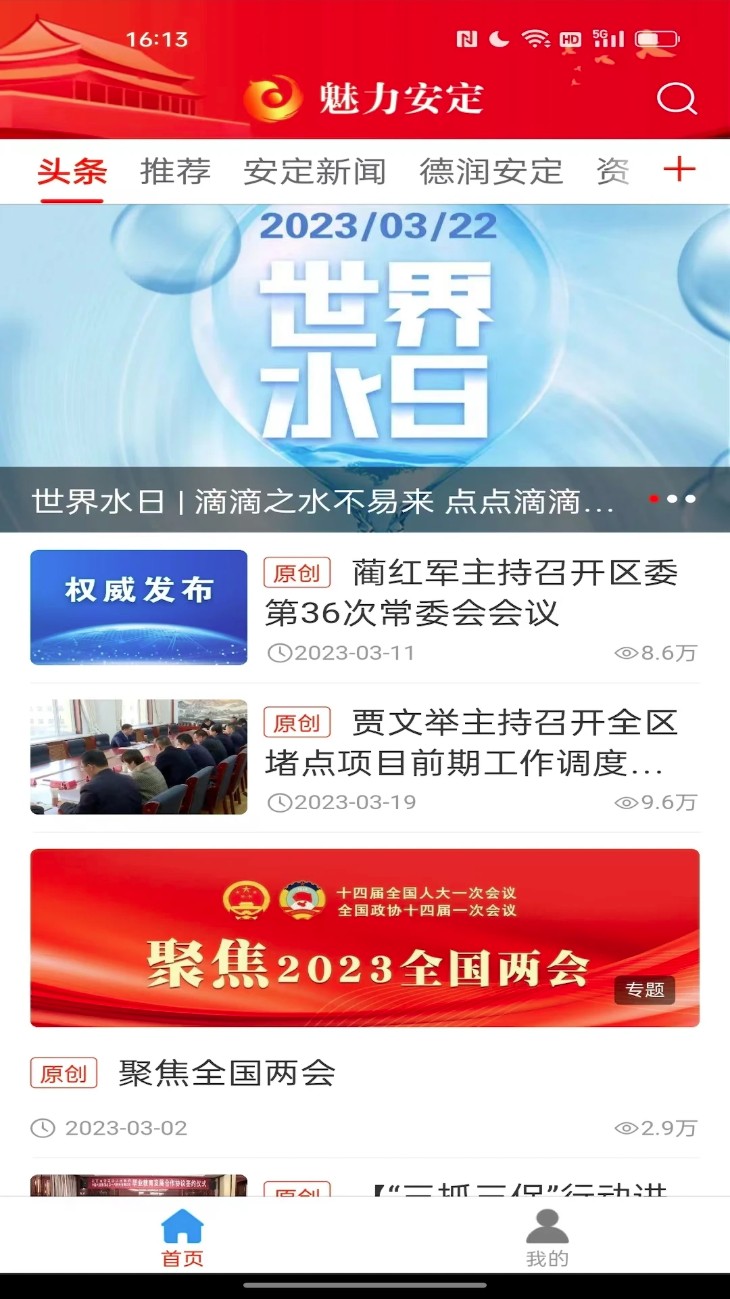Open the 世界水日 carousel banner

coord(365,350)
